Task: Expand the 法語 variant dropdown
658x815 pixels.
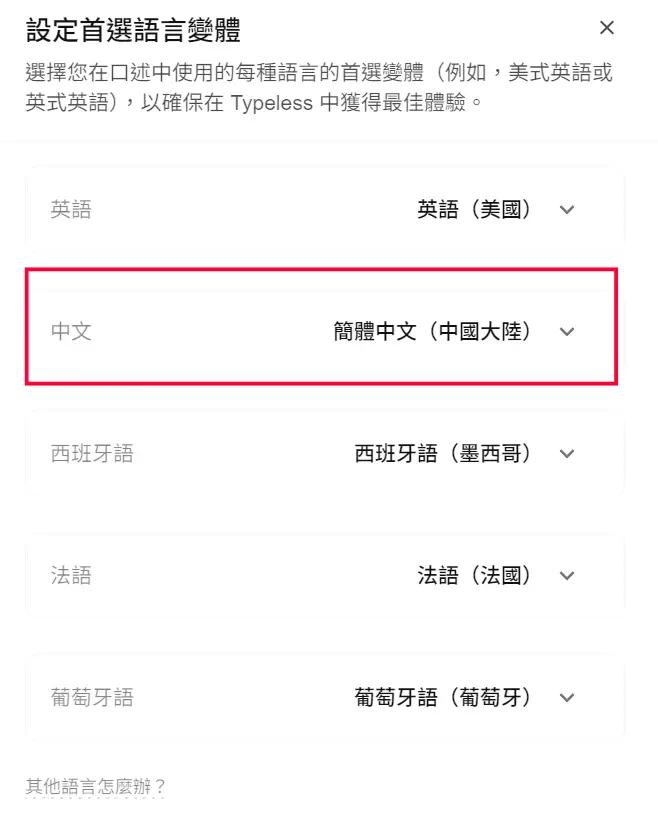Action: (x=566, y=576)
